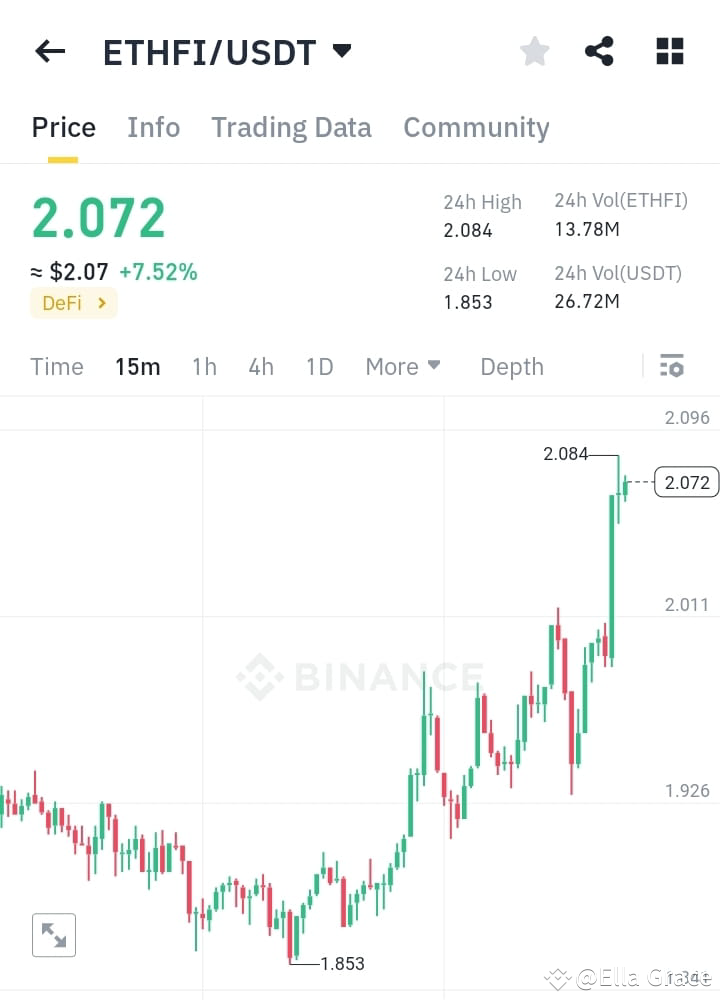Open the Community tab
Screen dimensions: 720x1000
coord(476,127)
